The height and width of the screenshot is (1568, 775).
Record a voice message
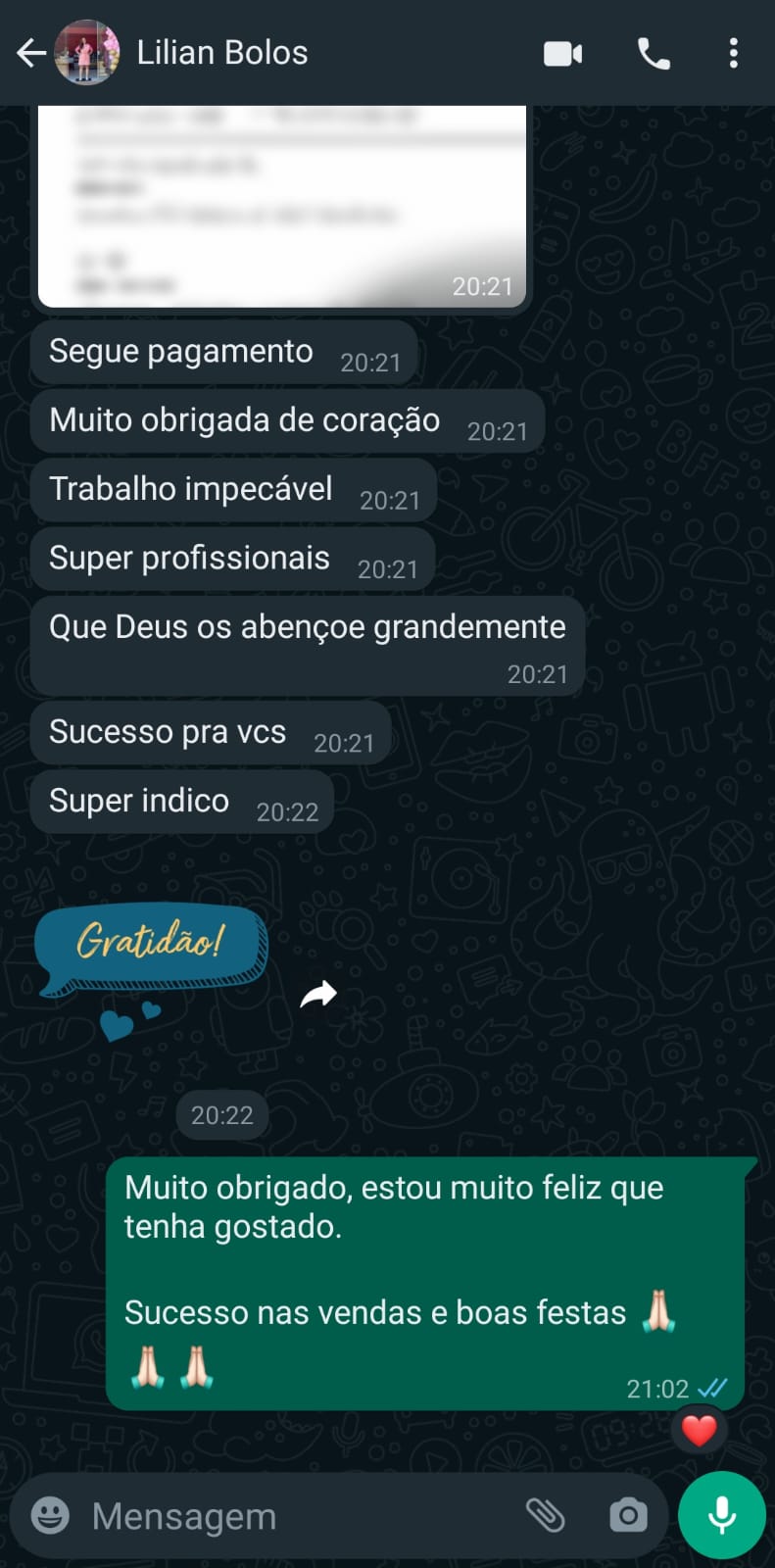[722, 1515]
